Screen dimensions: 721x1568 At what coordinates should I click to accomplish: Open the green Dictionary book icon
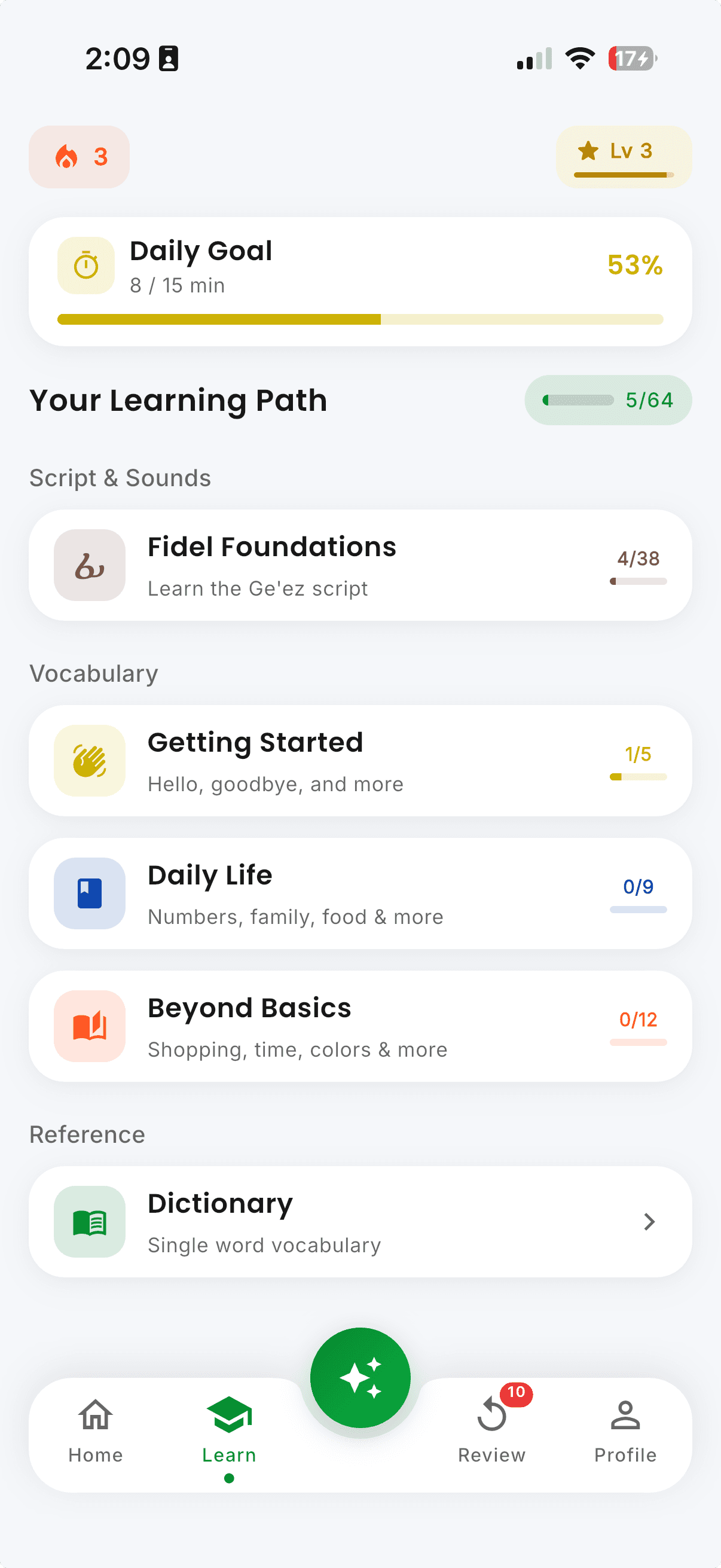(90, 1222)
